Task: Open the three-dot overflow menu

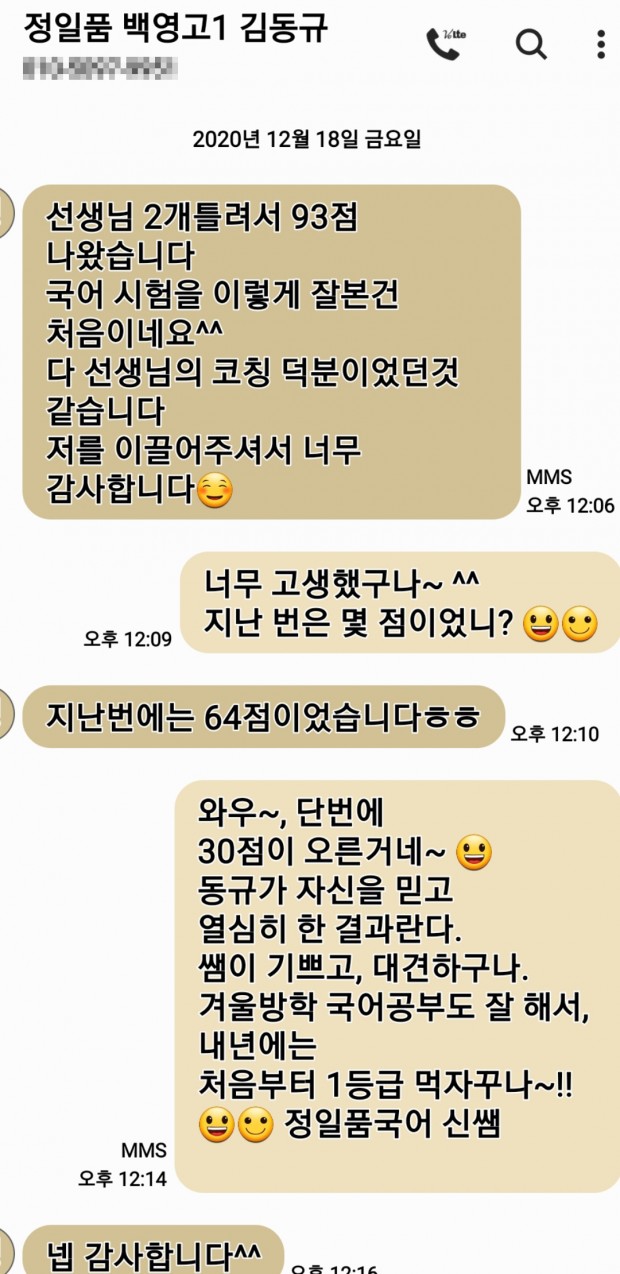Action: pos(600,44)
